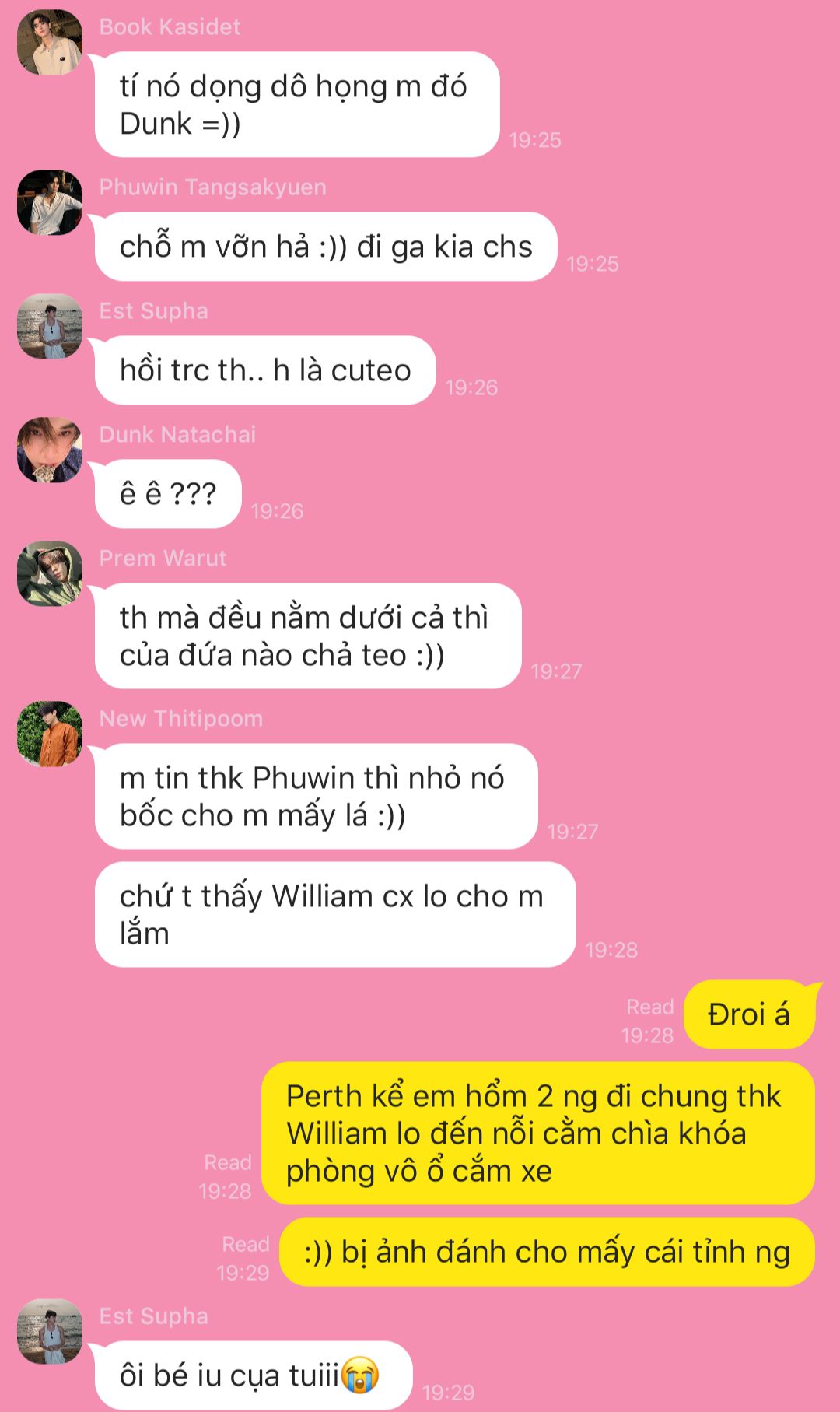Tap Est Supha's avatar beside the 'hồi trc th' message
This screenshot has height=1412, width=840.
coord(50,327)
